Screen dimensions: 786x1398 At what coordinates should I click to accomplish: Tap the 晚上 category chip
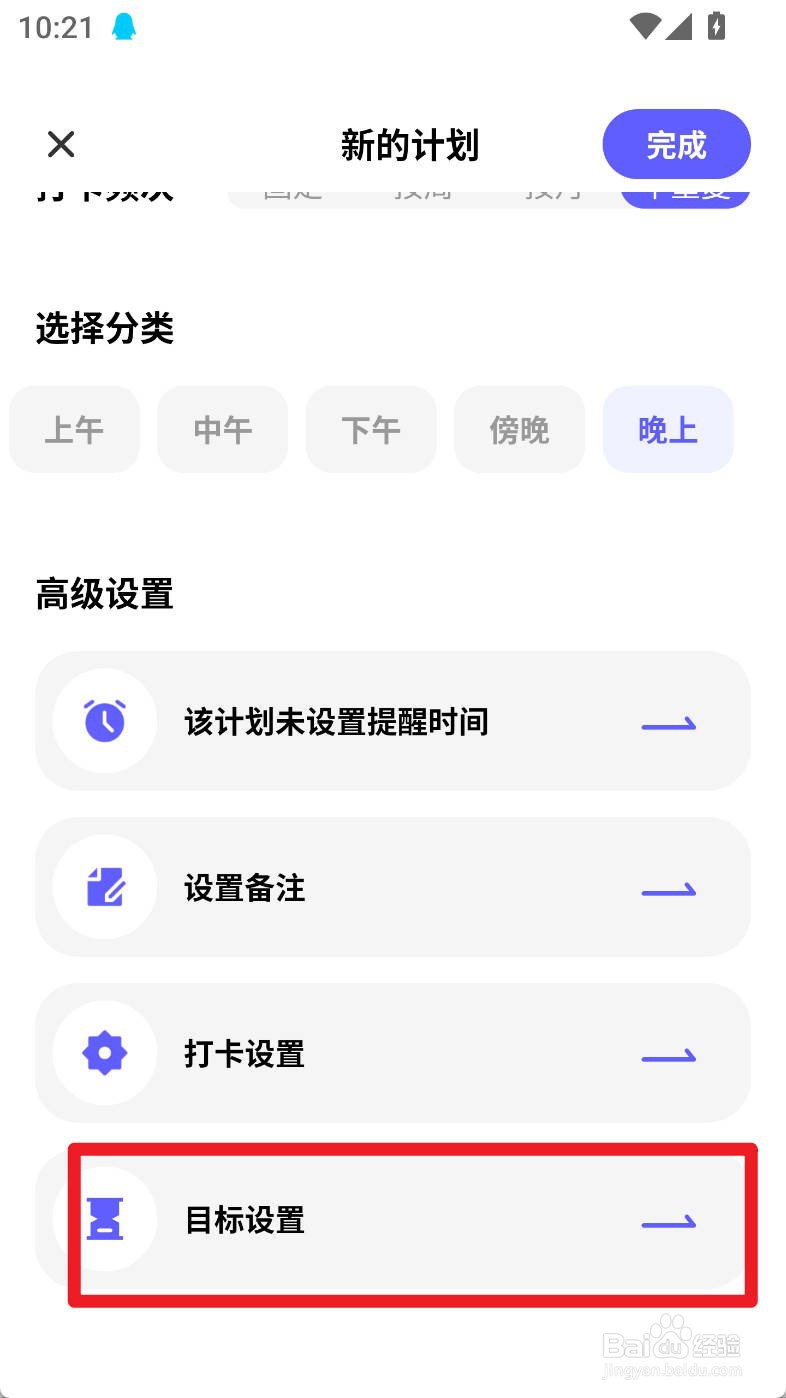tap(668, 430)
